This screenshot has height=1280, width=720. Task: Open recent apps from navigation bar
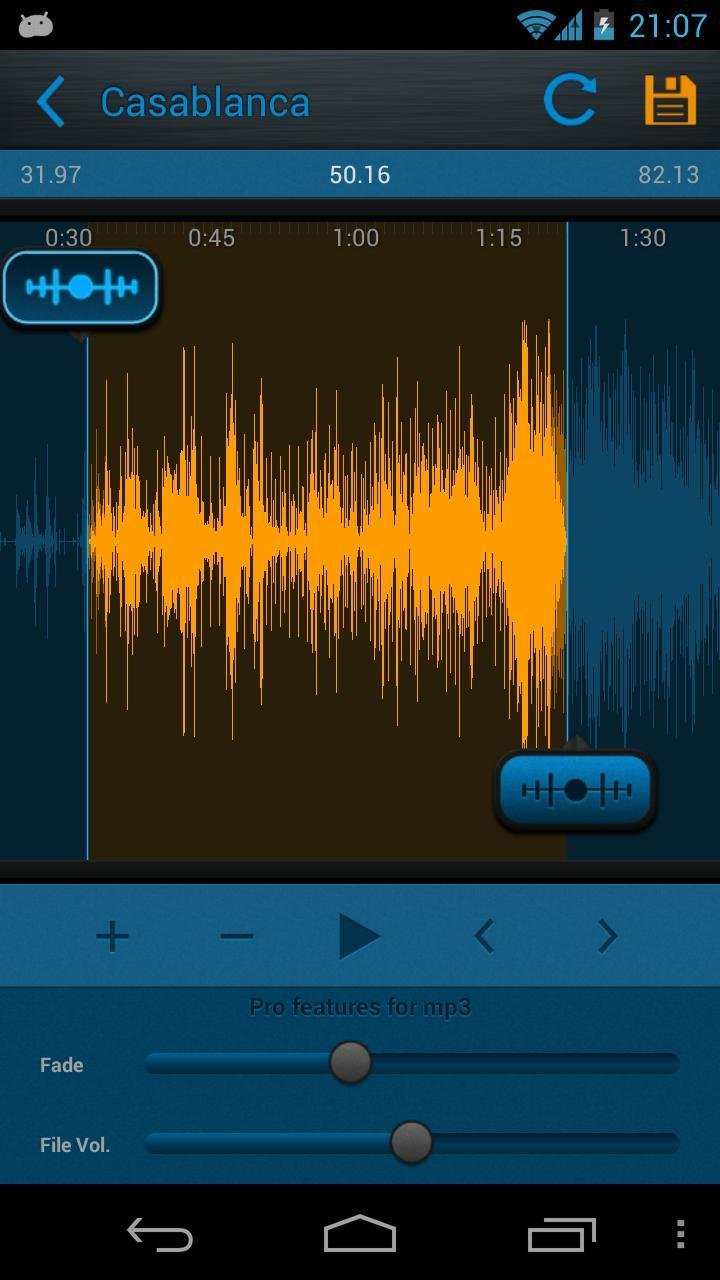tap(561, 1235)
